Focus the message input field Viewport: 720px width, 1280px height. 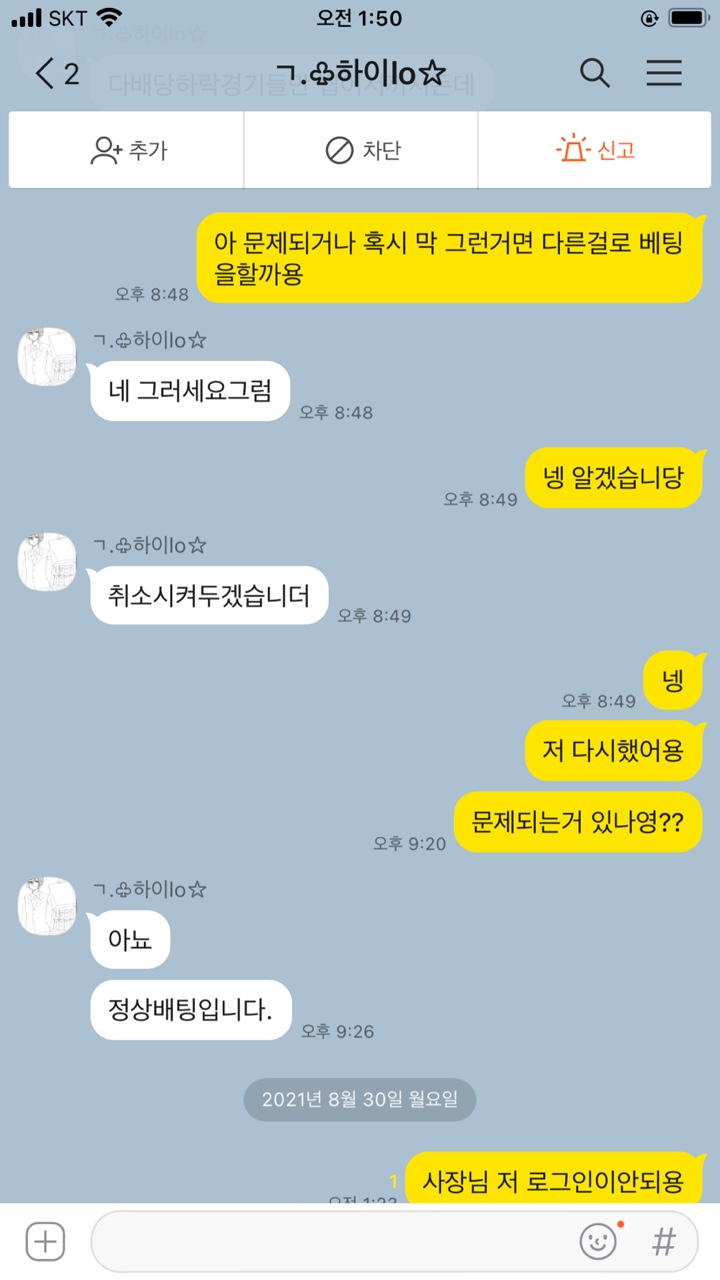[x=330, y=1242]
